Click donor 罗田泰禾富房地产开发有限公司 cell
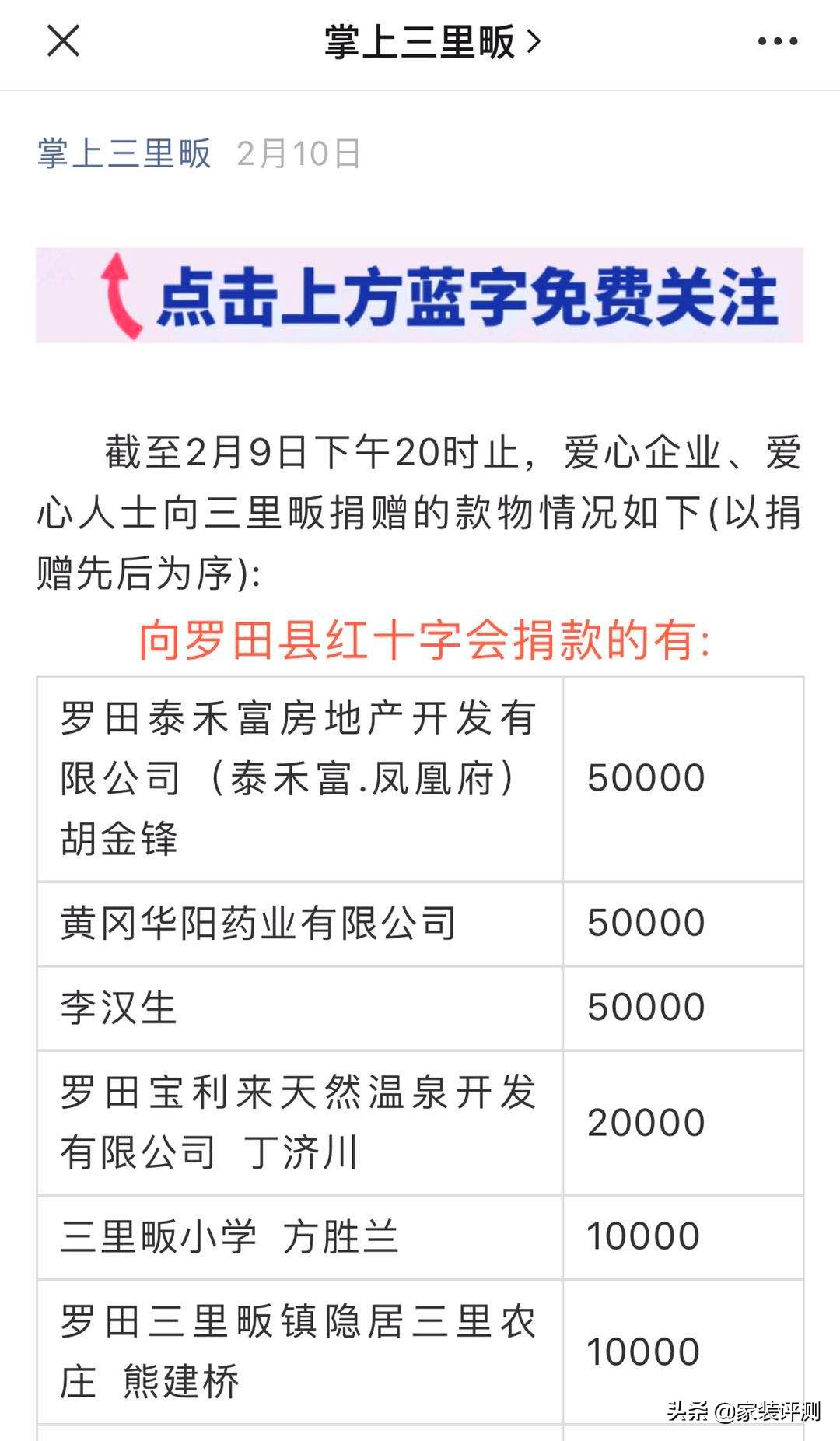840x1441 pixels. [299, 777]
